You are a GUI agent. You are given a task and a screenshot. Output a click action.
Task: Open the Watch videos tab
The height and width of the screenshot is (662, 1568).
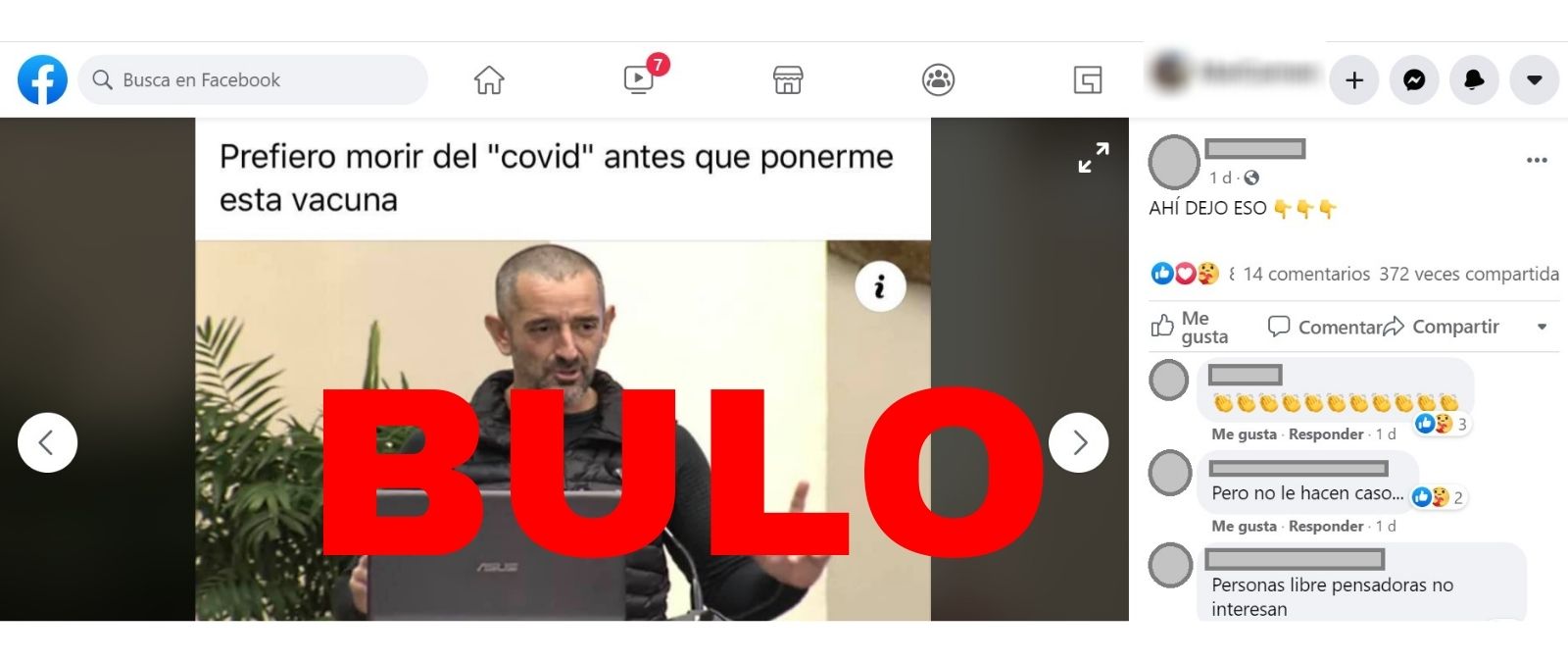(639, 79)
